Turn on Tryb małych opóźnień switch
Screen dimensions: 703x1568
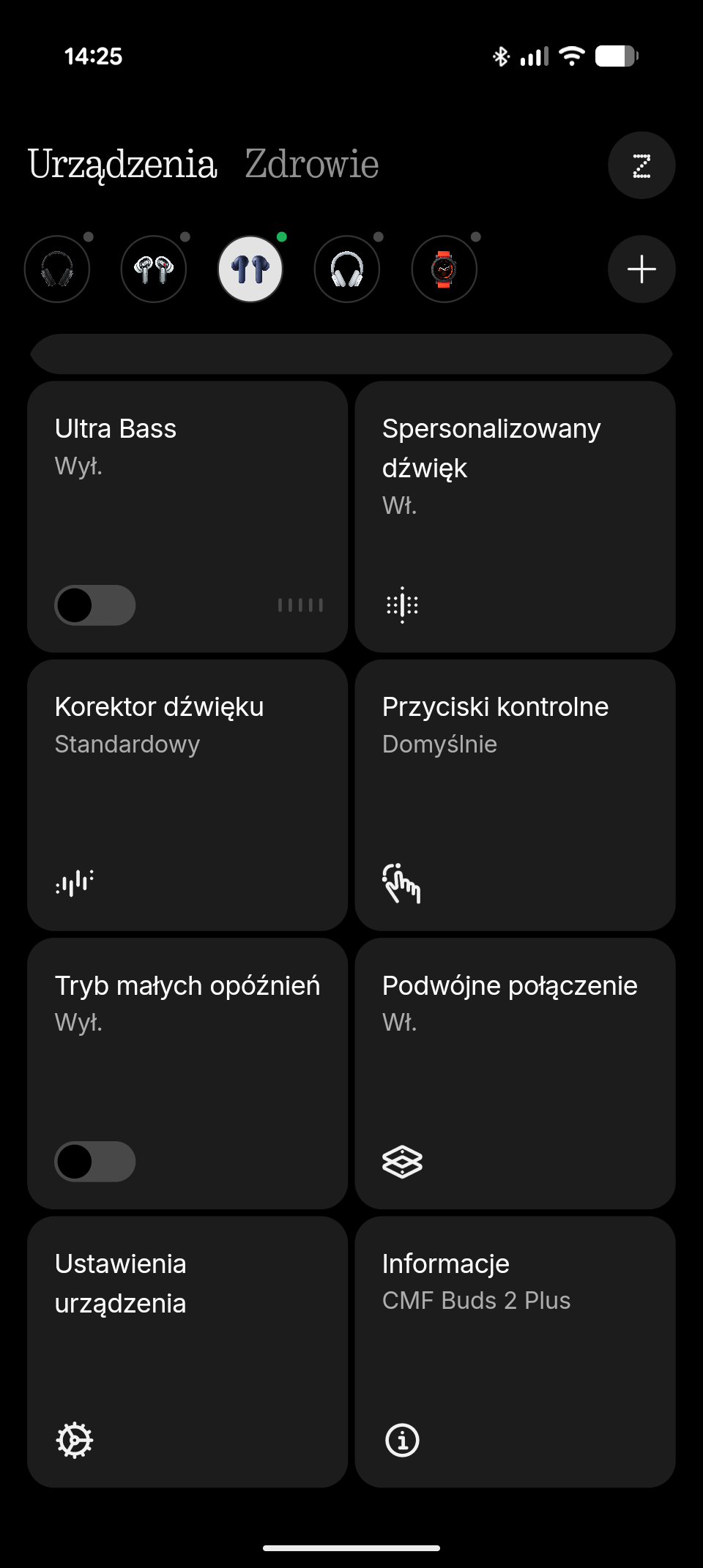(95, 1162)
